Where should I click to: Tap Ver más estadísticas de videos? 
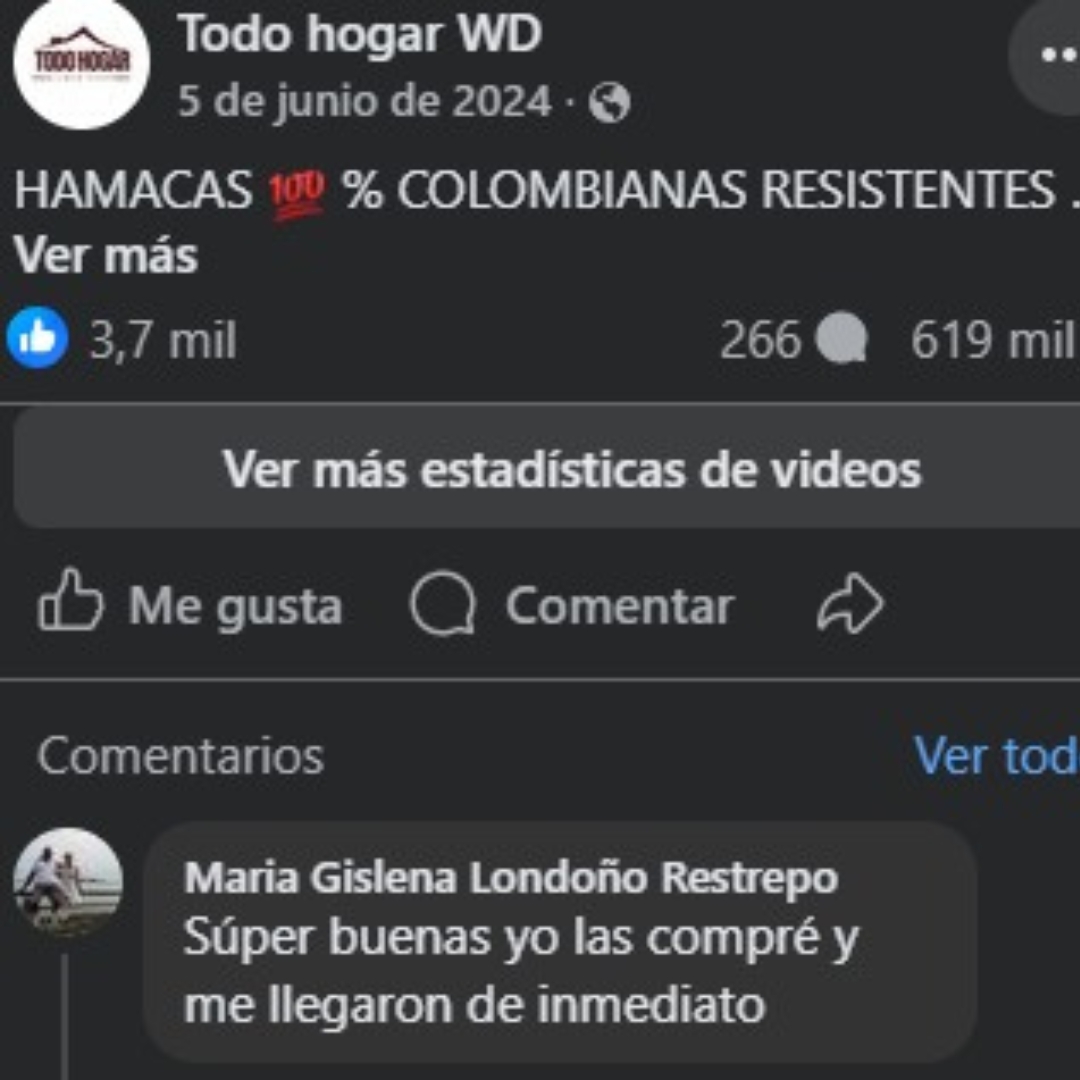[570, 469]
